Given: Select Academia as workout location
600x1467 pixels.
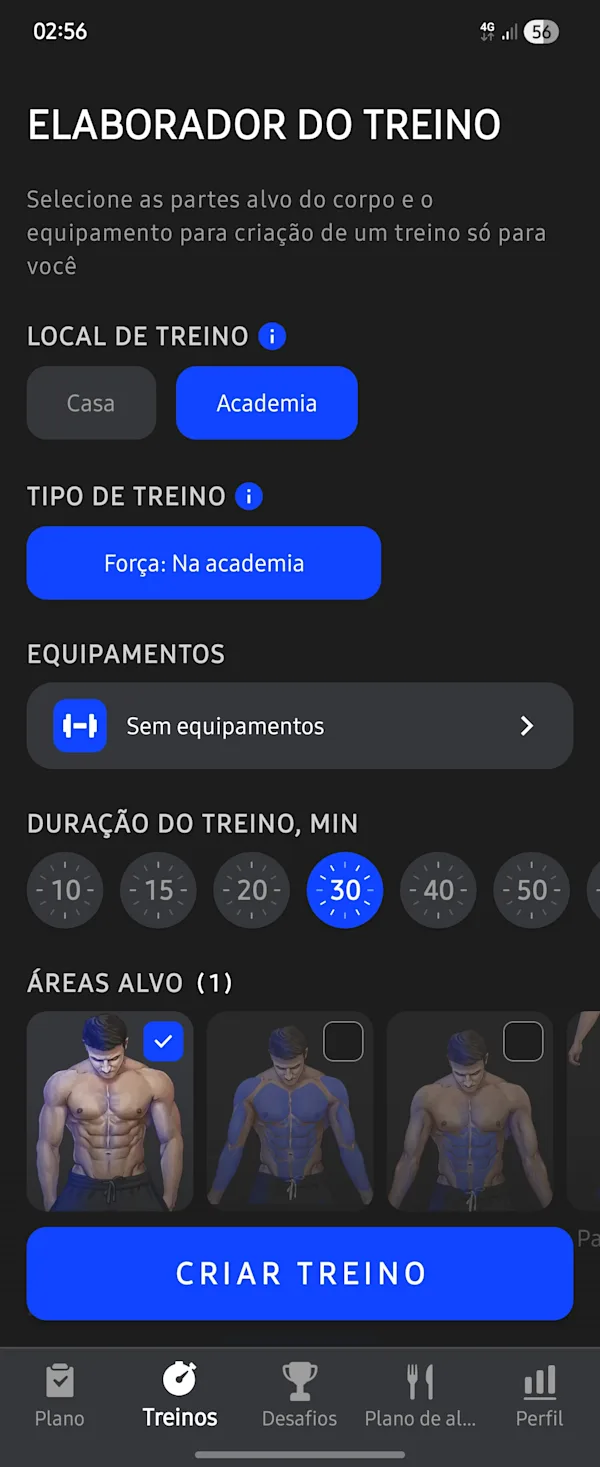Looking at the screenshot, I should tap(267, 403).
